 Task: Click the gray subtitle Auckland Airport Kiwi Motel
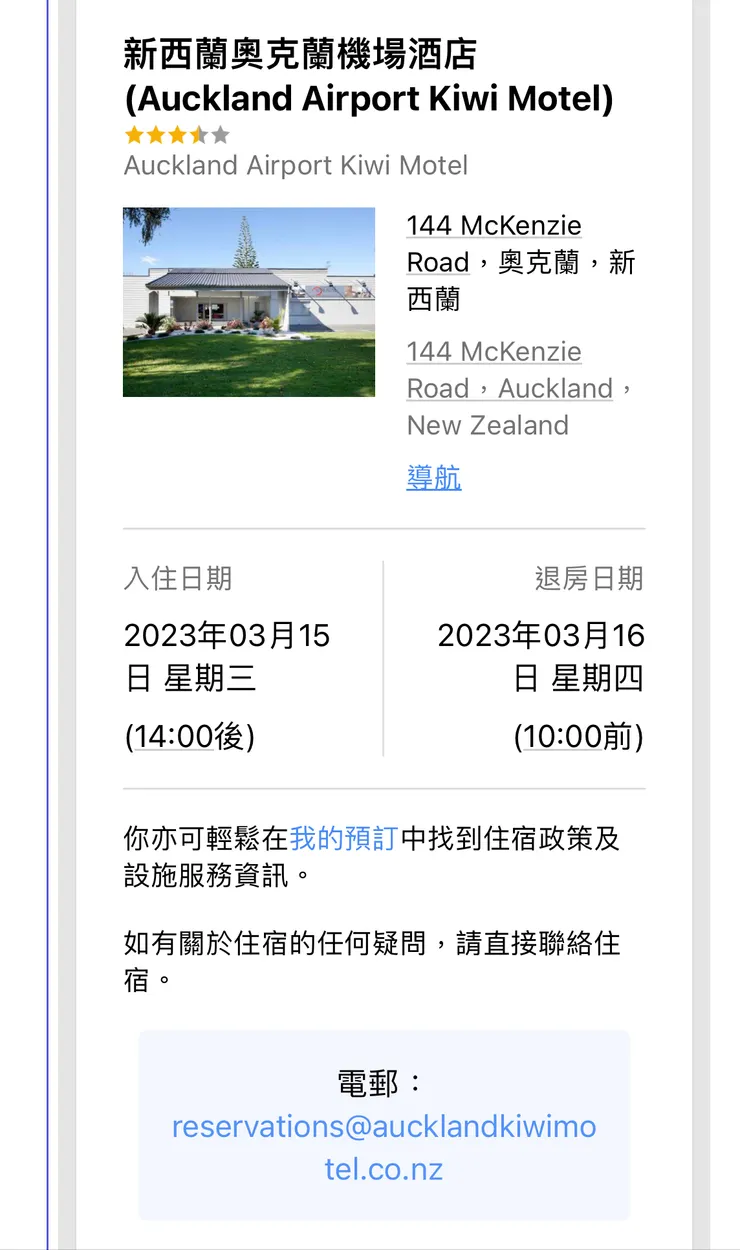click(x=296, y=166)
